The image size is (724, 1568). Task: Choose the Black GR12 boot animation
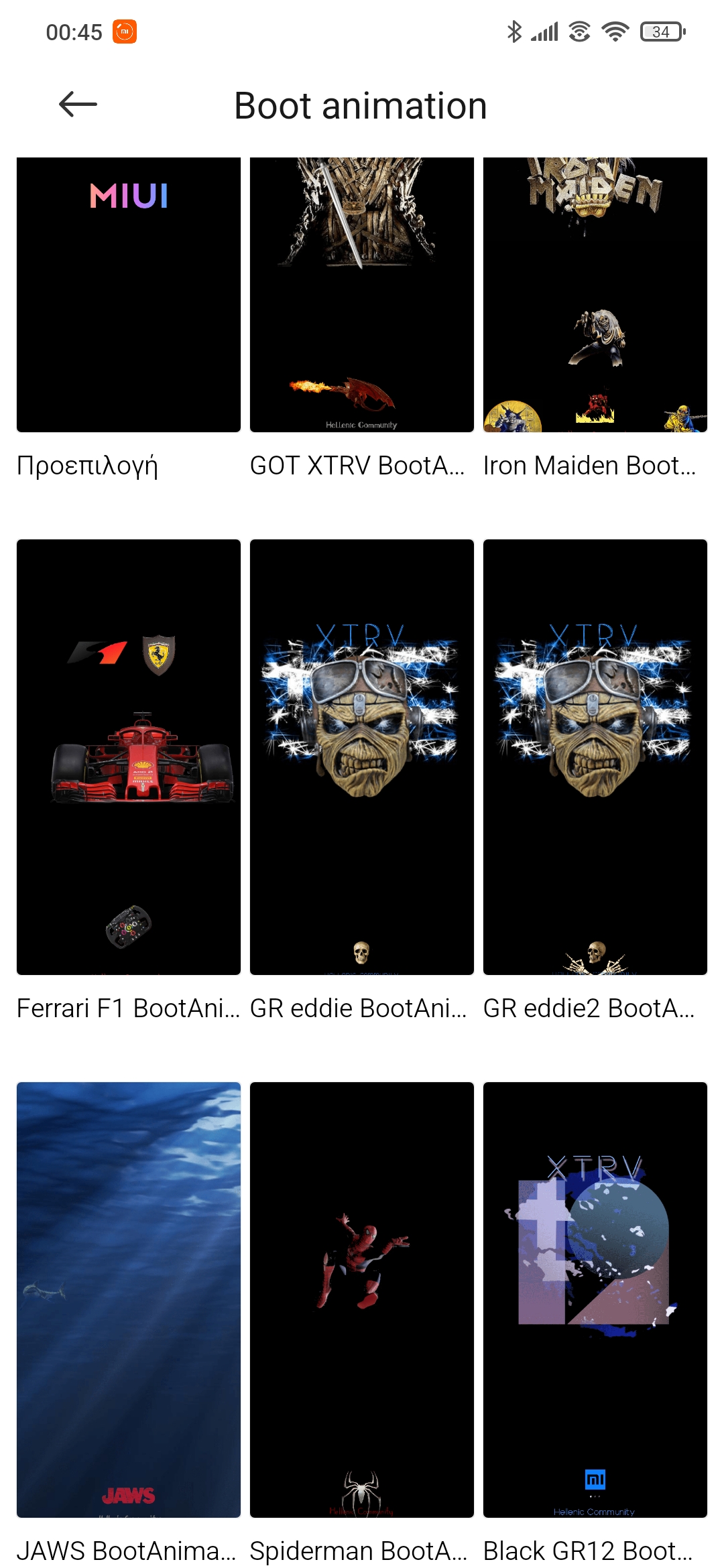coord(595,1300)
